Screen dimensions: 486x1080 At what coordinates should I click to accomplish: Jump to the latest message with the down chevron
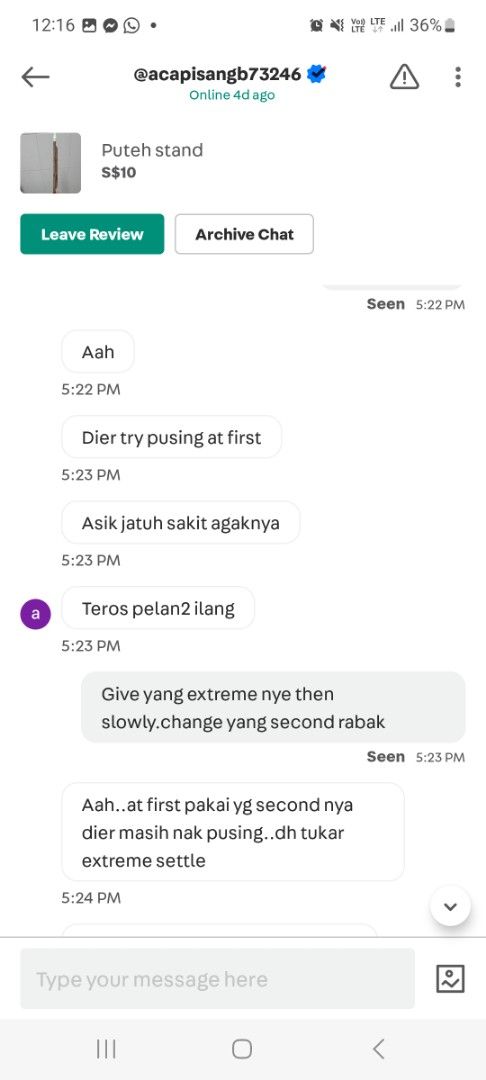click(x=451, y=906)
